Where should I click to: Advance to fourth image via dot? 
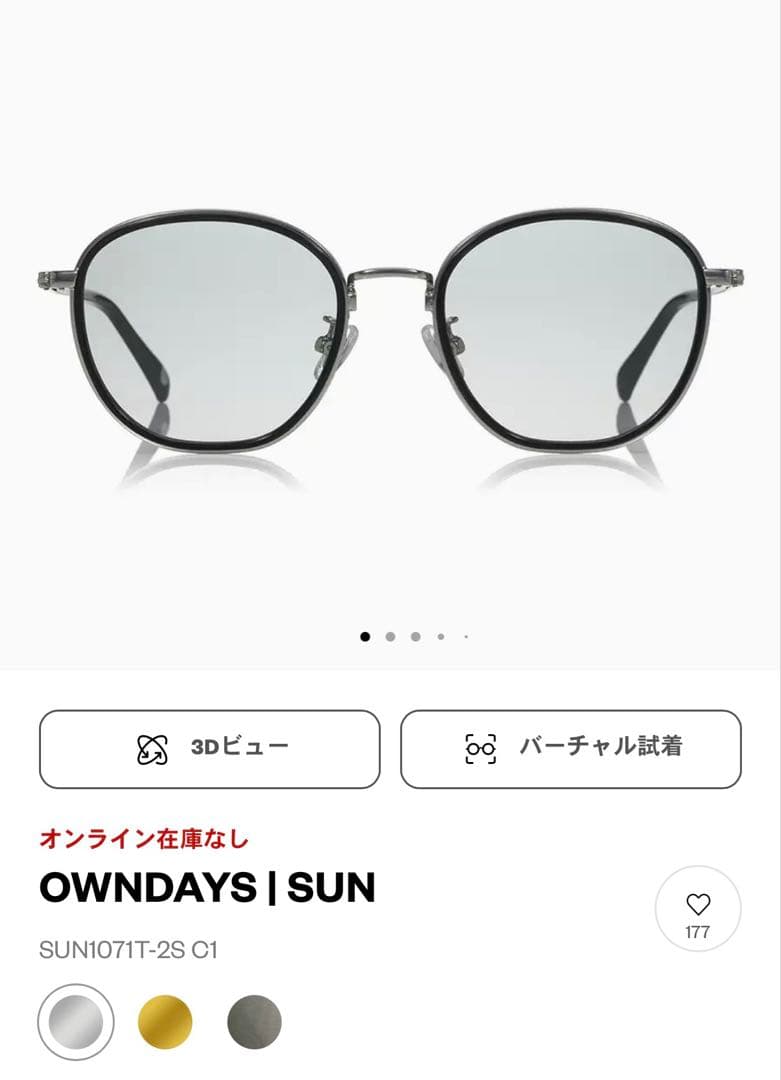click(x=439, y=635)
